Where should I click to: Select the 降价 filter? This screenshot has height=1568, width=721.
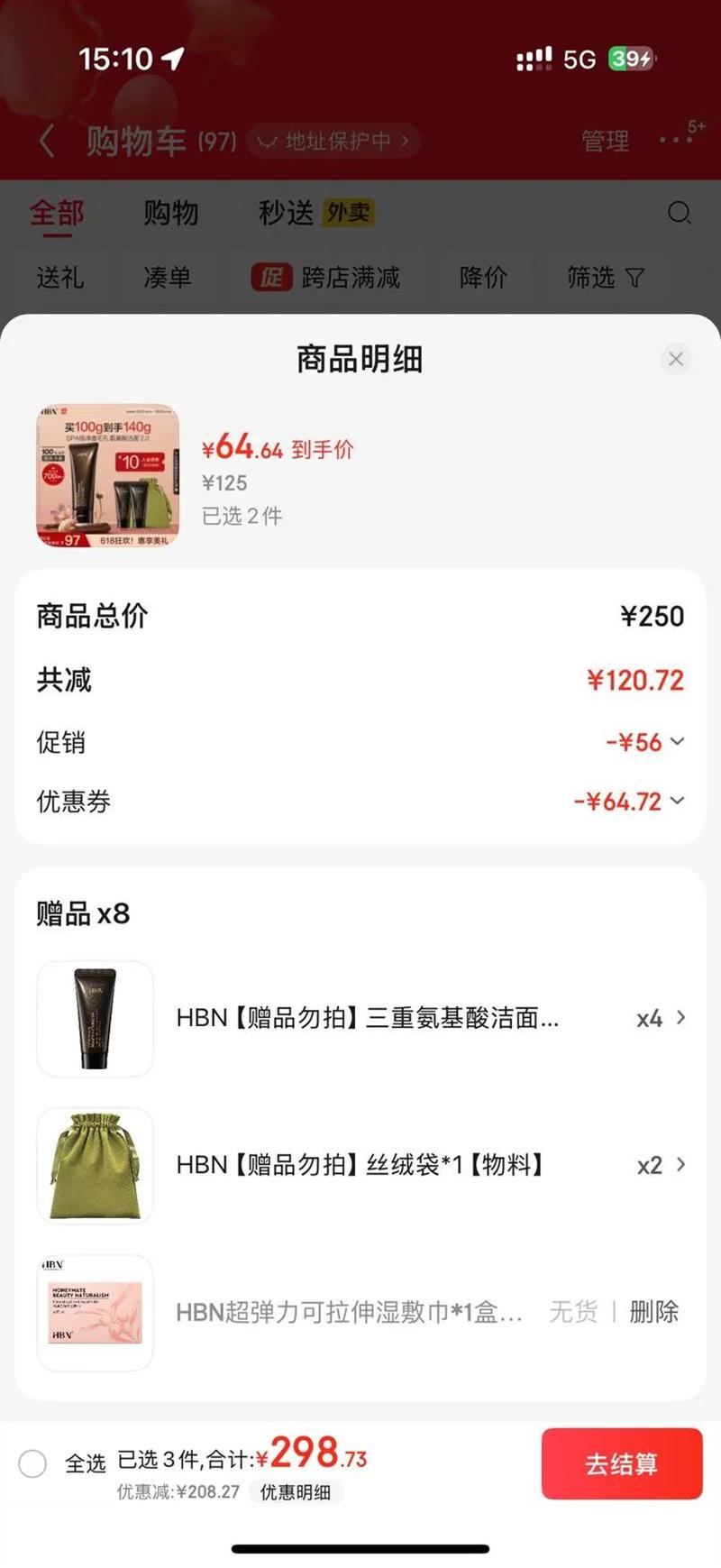pos(482,277)
